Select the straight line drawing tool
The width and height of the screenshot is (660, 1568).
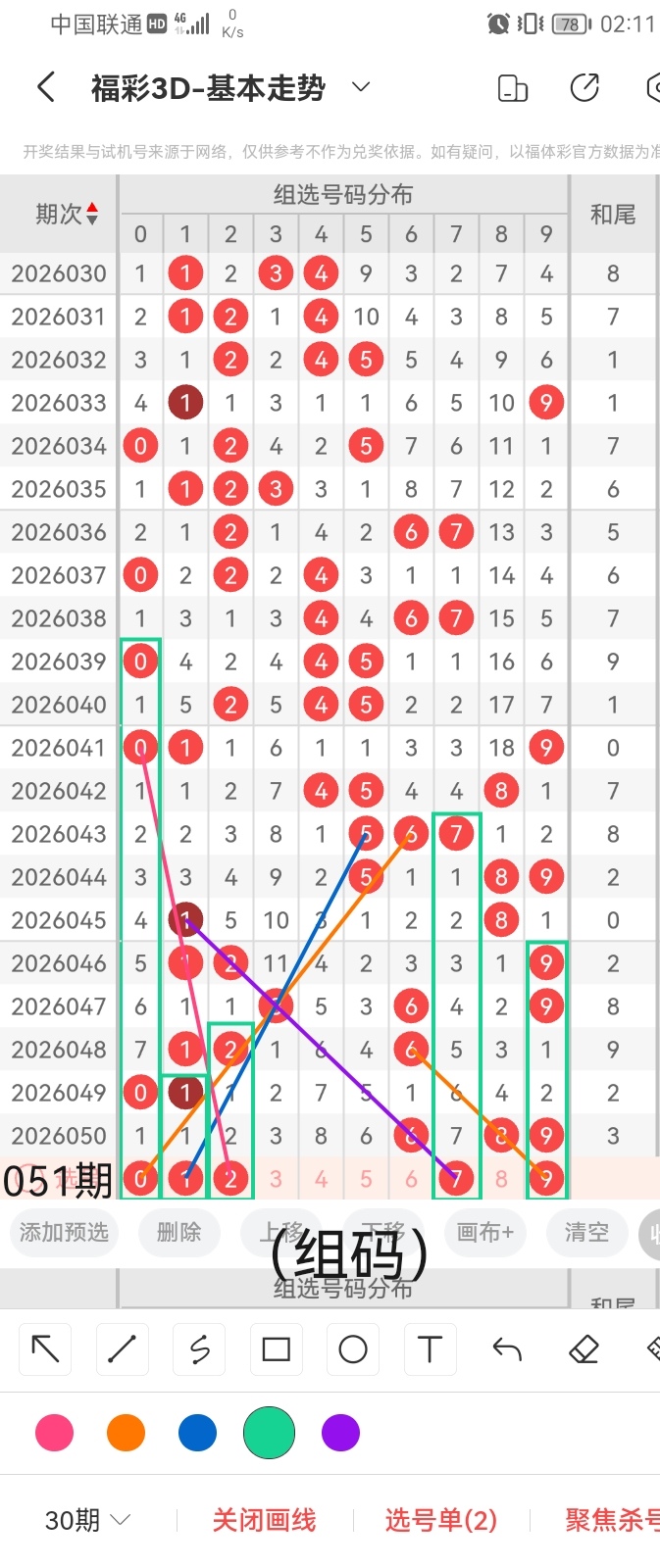(122, 1349)
